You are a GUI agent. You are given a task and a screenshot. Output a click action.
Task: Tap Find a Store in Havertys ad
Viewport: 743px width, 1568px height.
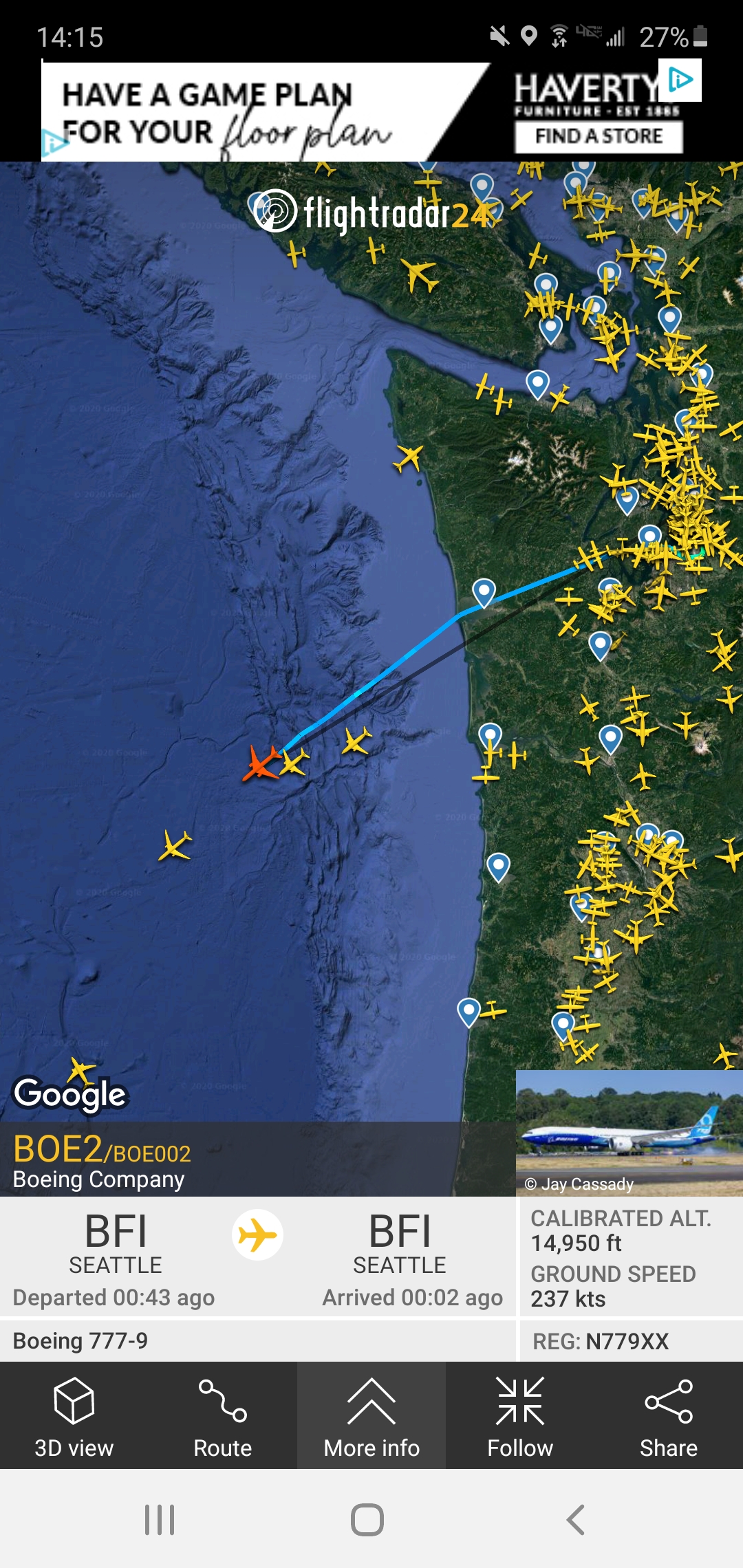coord(599,136)
